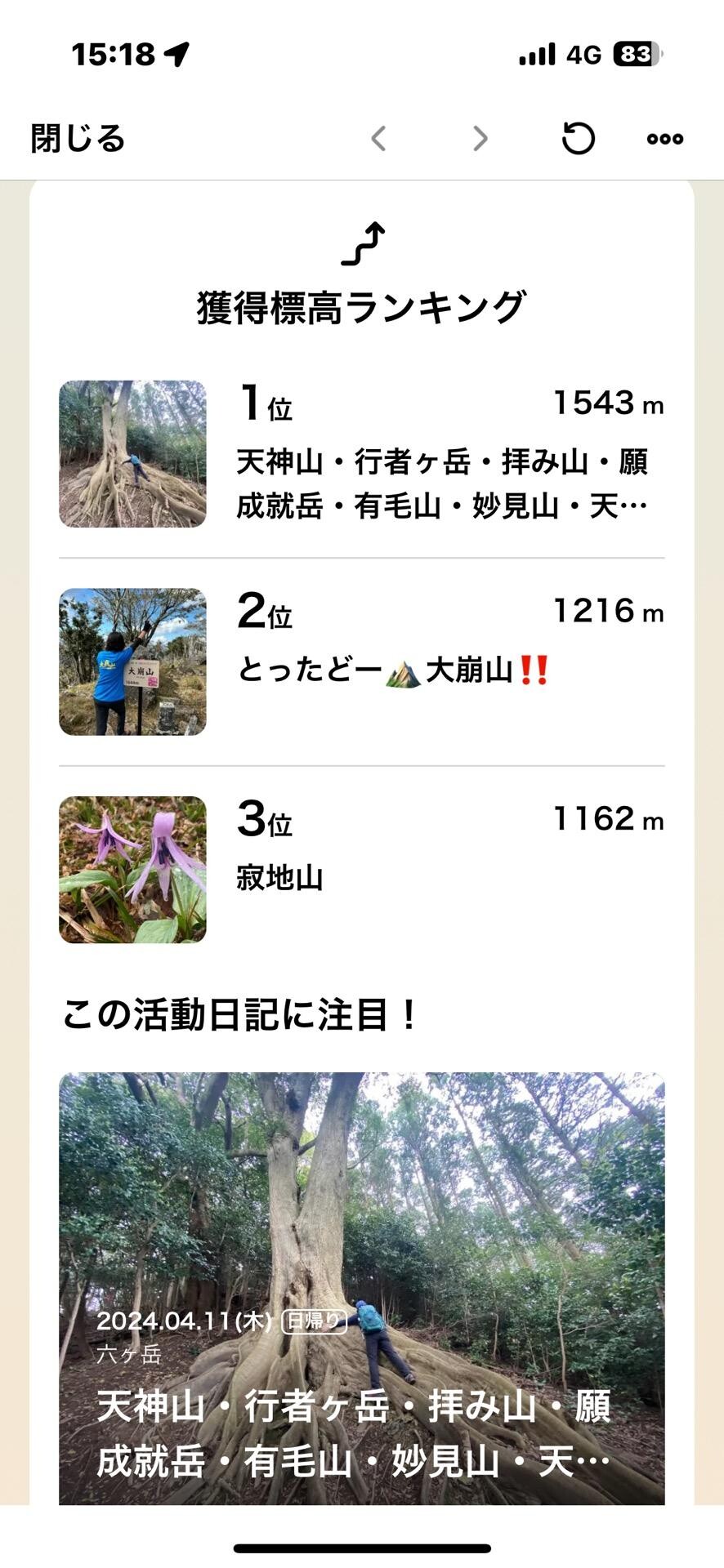Screen dimensions: 724x1568
Task: Tap the blue-shirt hiker thumbnail of the 2位 entry
Action: click(x=131, y=661)
